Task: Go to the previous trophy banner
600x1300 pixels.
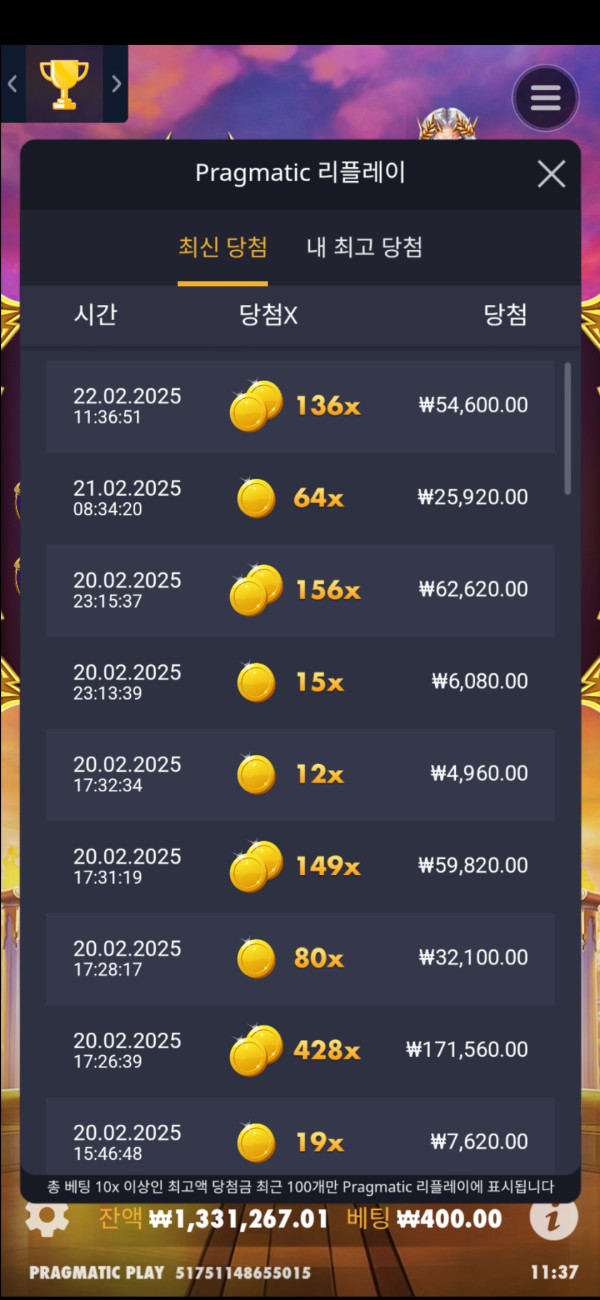Action: click(13, 84)
